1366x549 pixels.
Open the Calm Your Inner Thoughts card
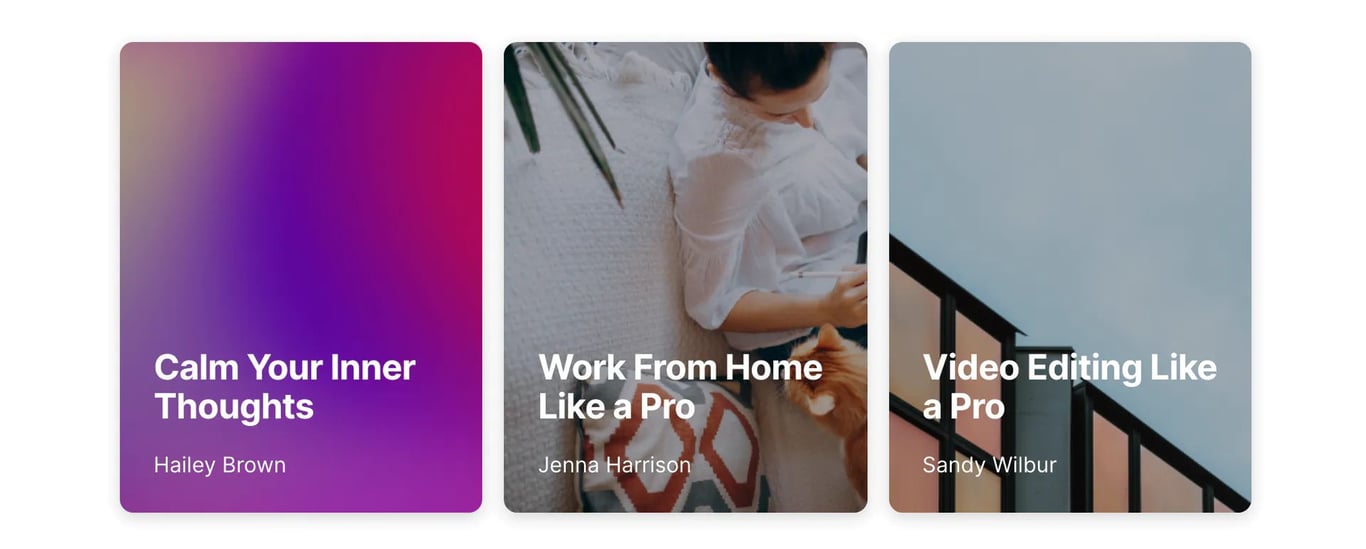300,277
